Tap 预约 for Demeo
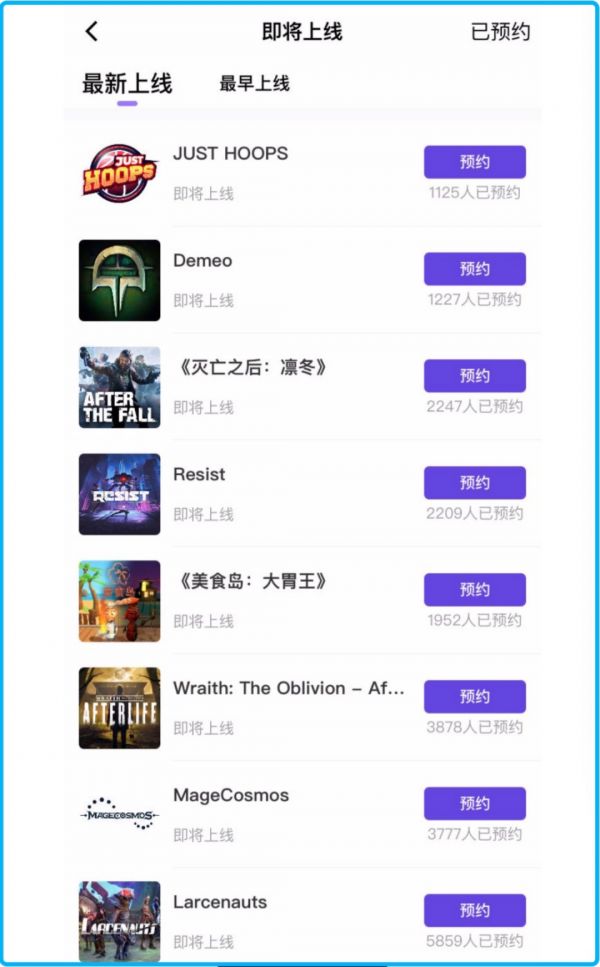This screenshot has height=967, width=600. coord(474,269)
